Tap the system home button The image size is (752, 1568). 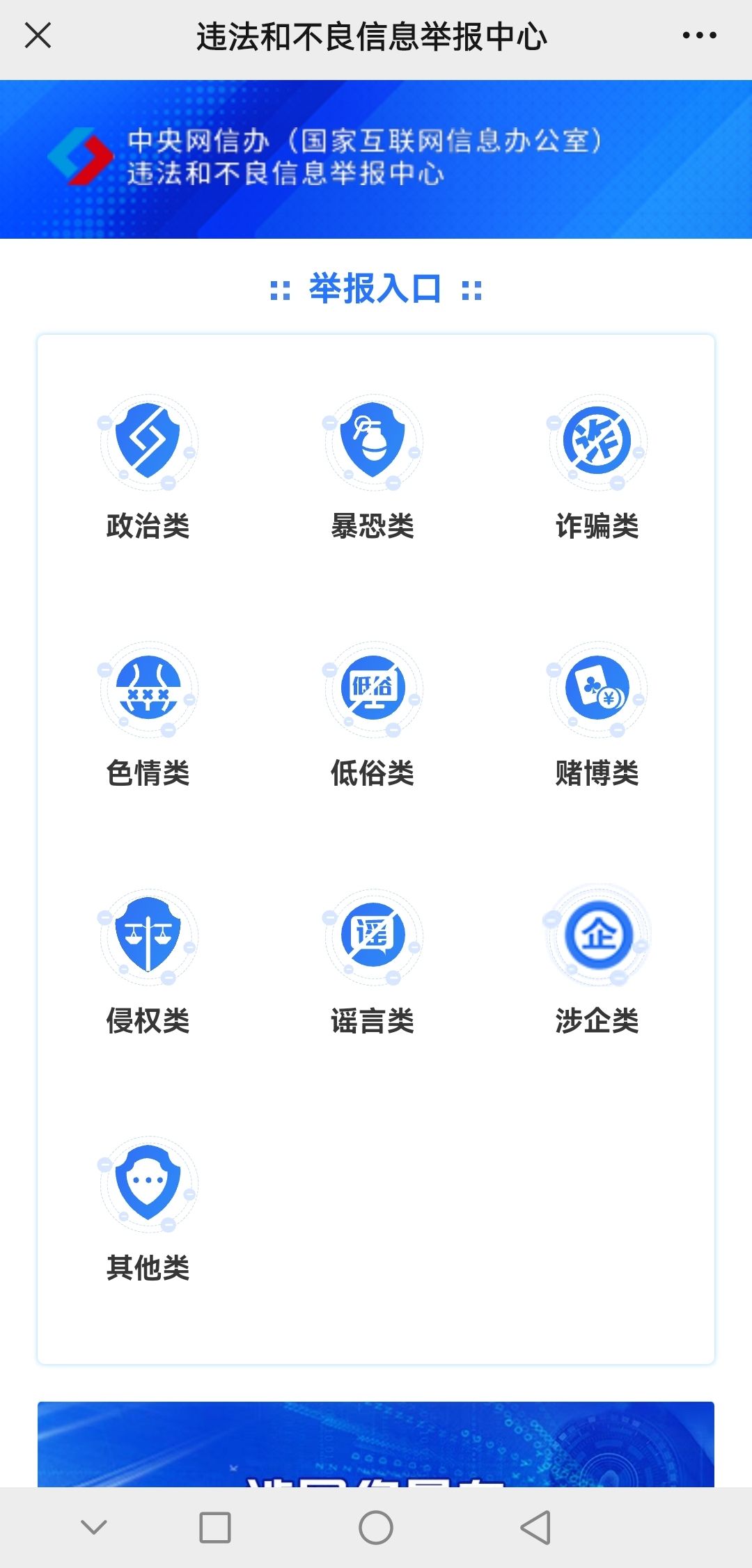(376, 1528)
